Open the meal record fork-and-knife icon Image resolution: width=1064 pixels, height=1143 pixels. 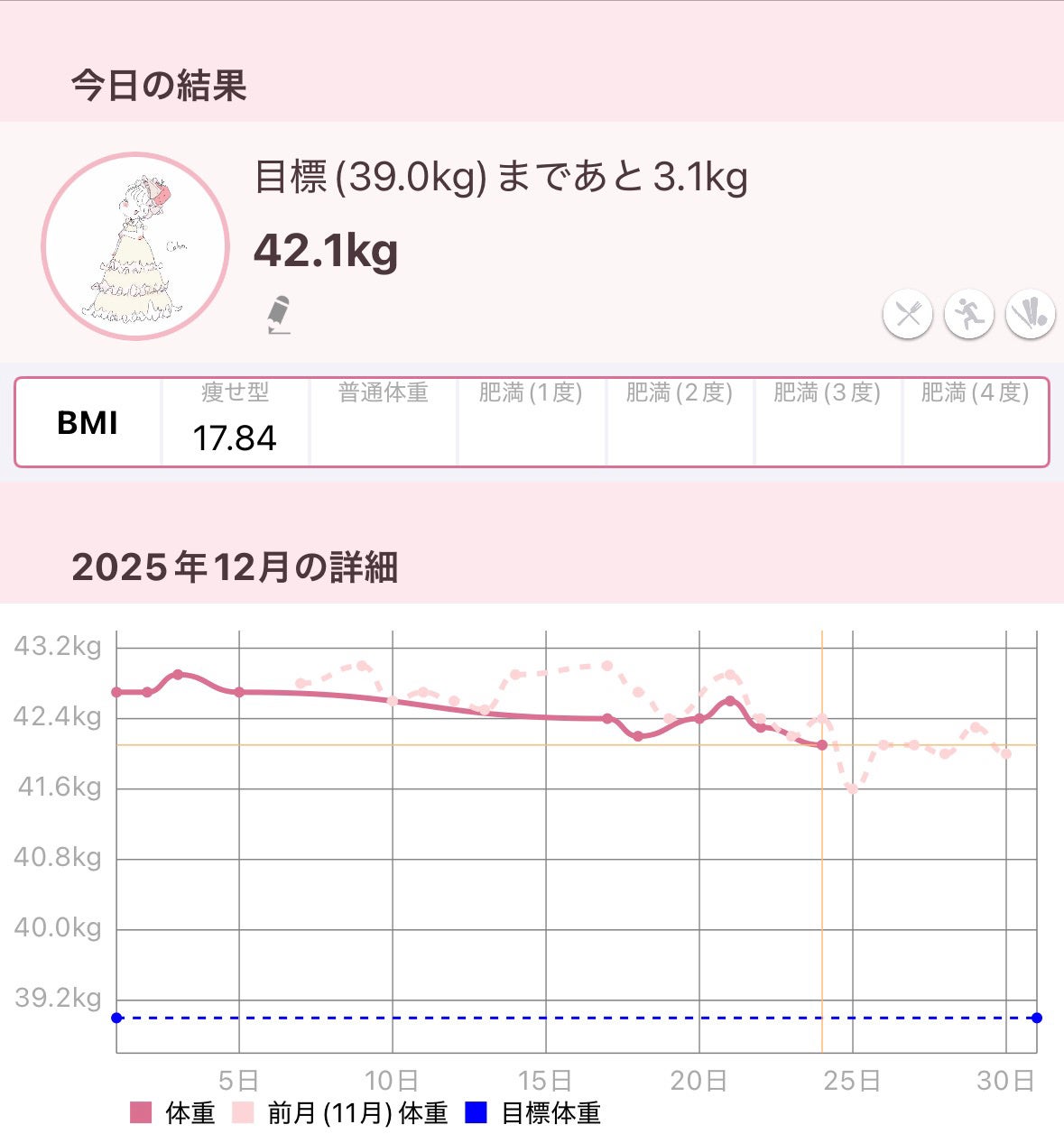coord(907,315)
